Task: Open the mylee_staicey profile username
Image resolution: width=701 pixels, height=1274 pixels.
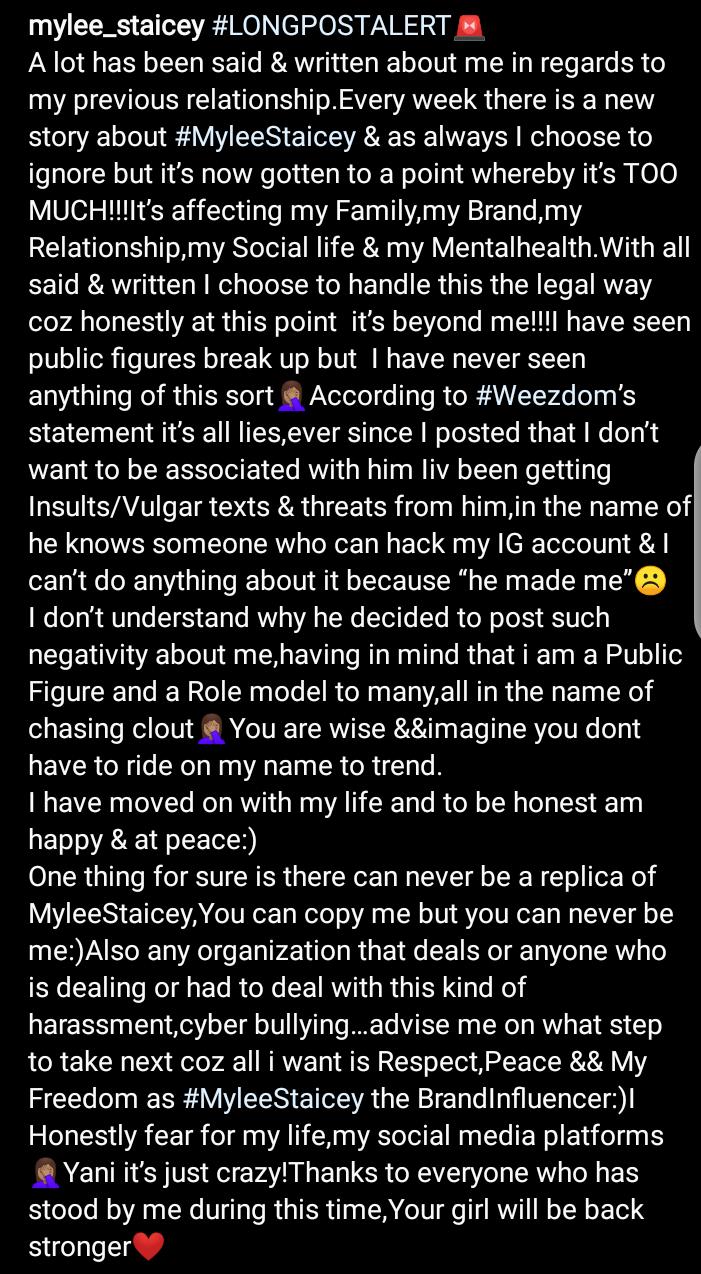Action: point(117,27)
